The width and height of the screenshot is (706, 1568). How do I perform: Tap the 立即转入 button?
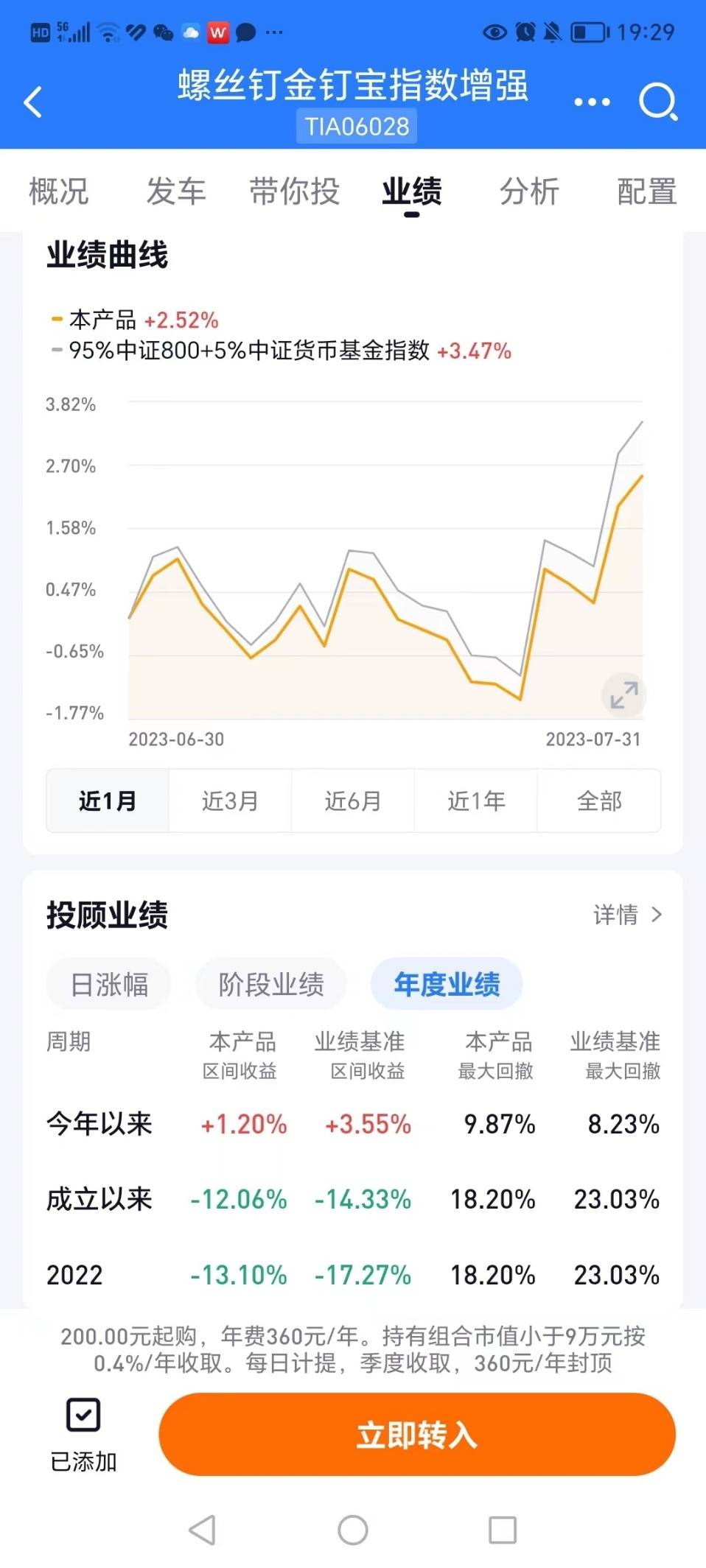coord(417,1435)
